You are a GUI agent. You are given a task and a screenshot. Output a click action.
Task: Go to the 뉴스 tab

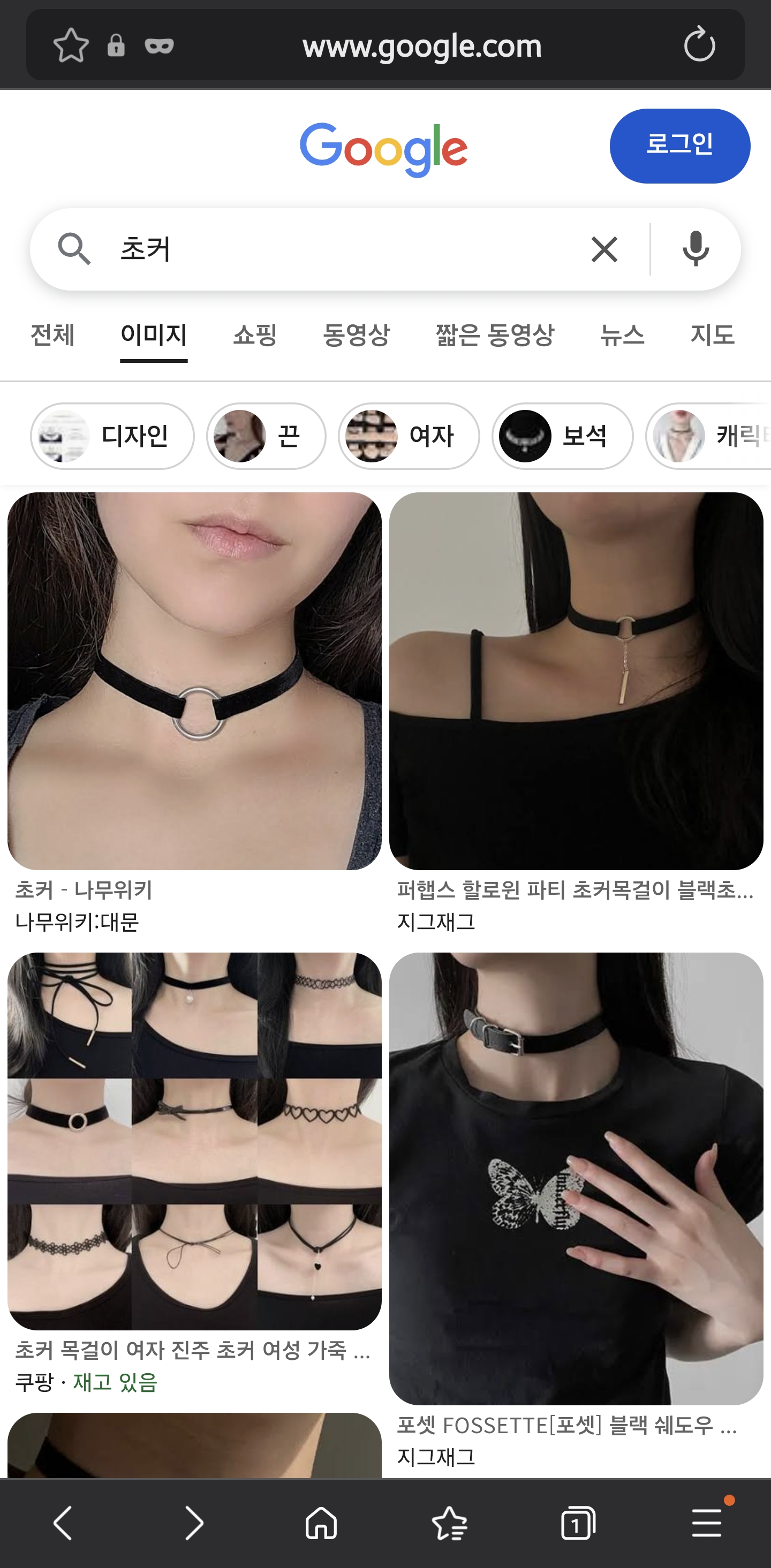click(621, 335)
